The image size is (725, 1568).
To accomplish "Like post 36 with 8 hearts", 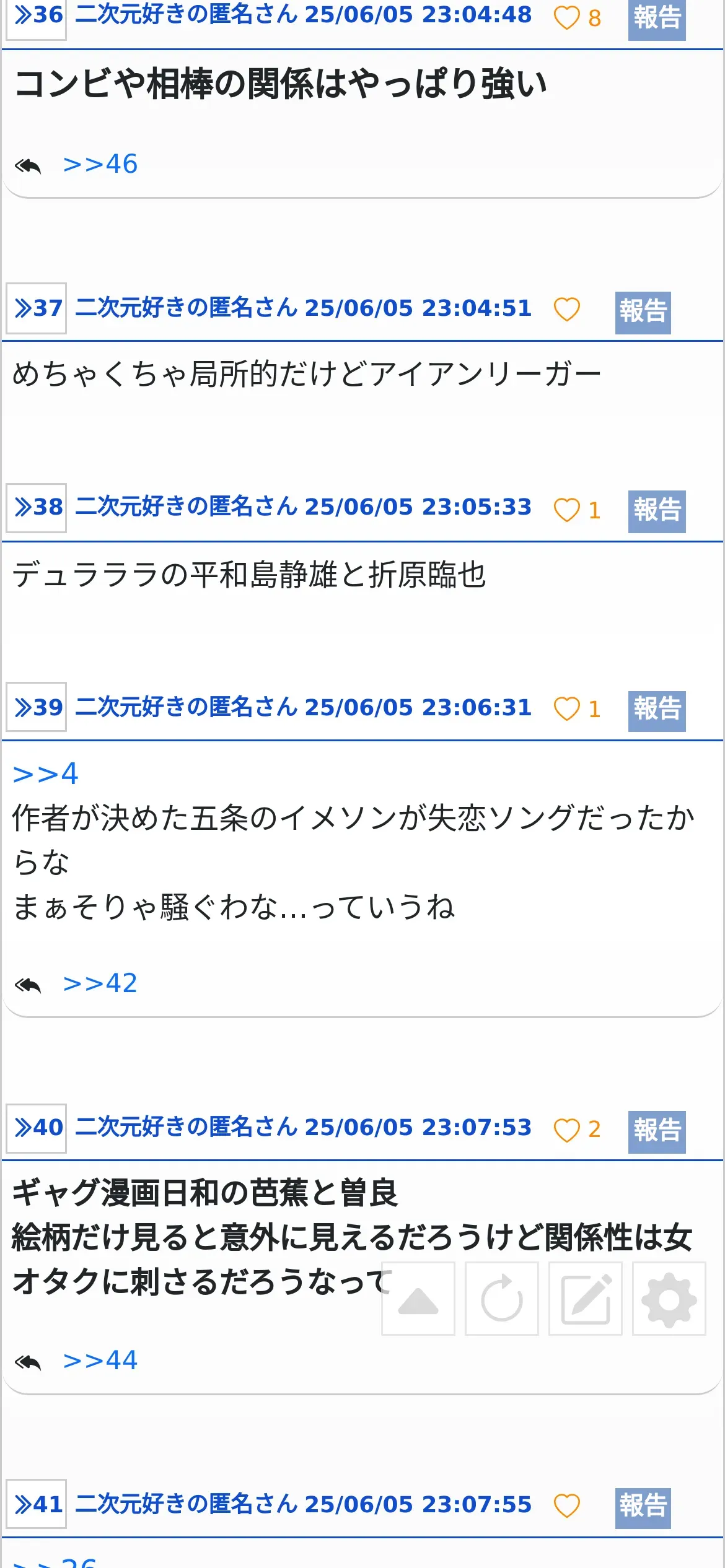I will click(x=566, y=19).
